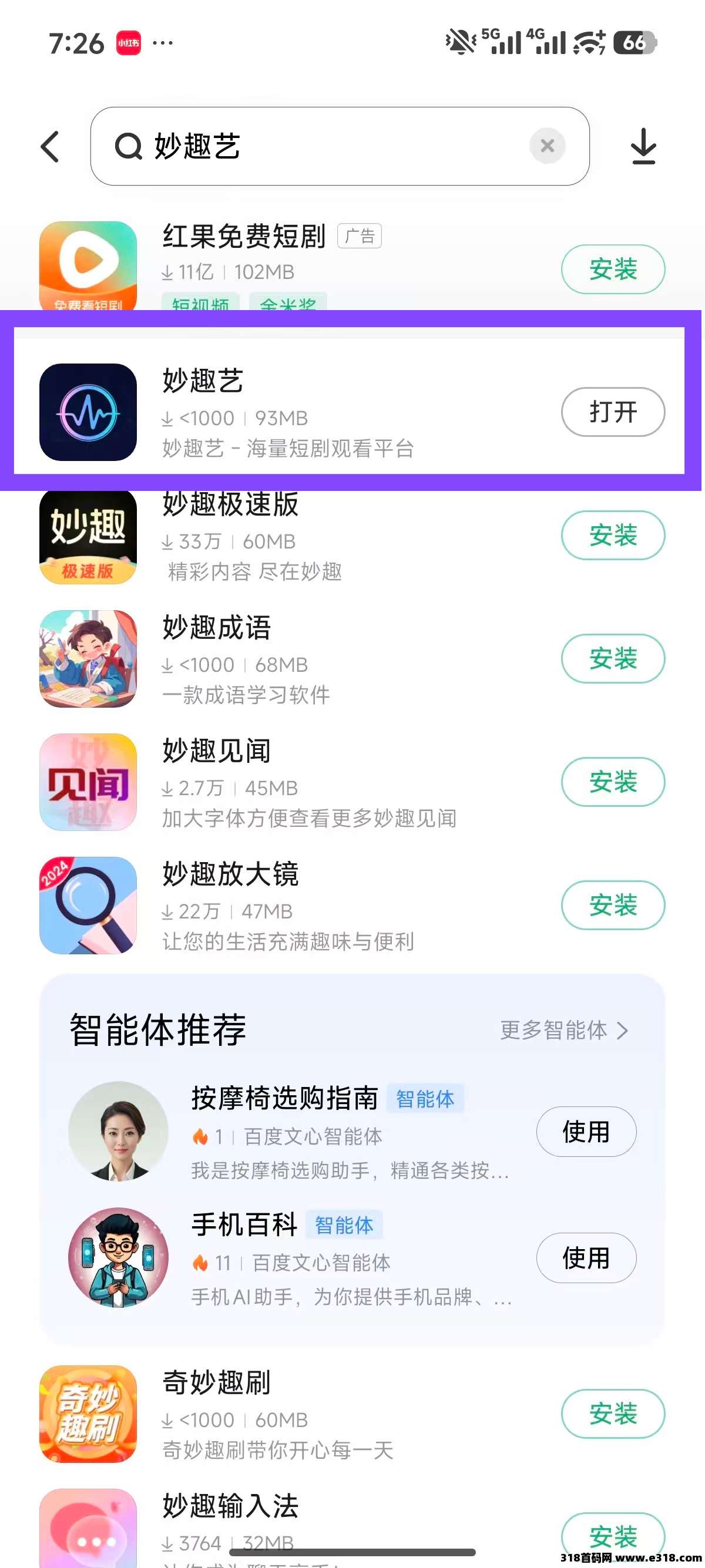The width and height of the screenshot is (705, 1568).
Task: Use the 按摩椅选购指南 agent
Action: pyautogui.click(x=586, y=1132)
